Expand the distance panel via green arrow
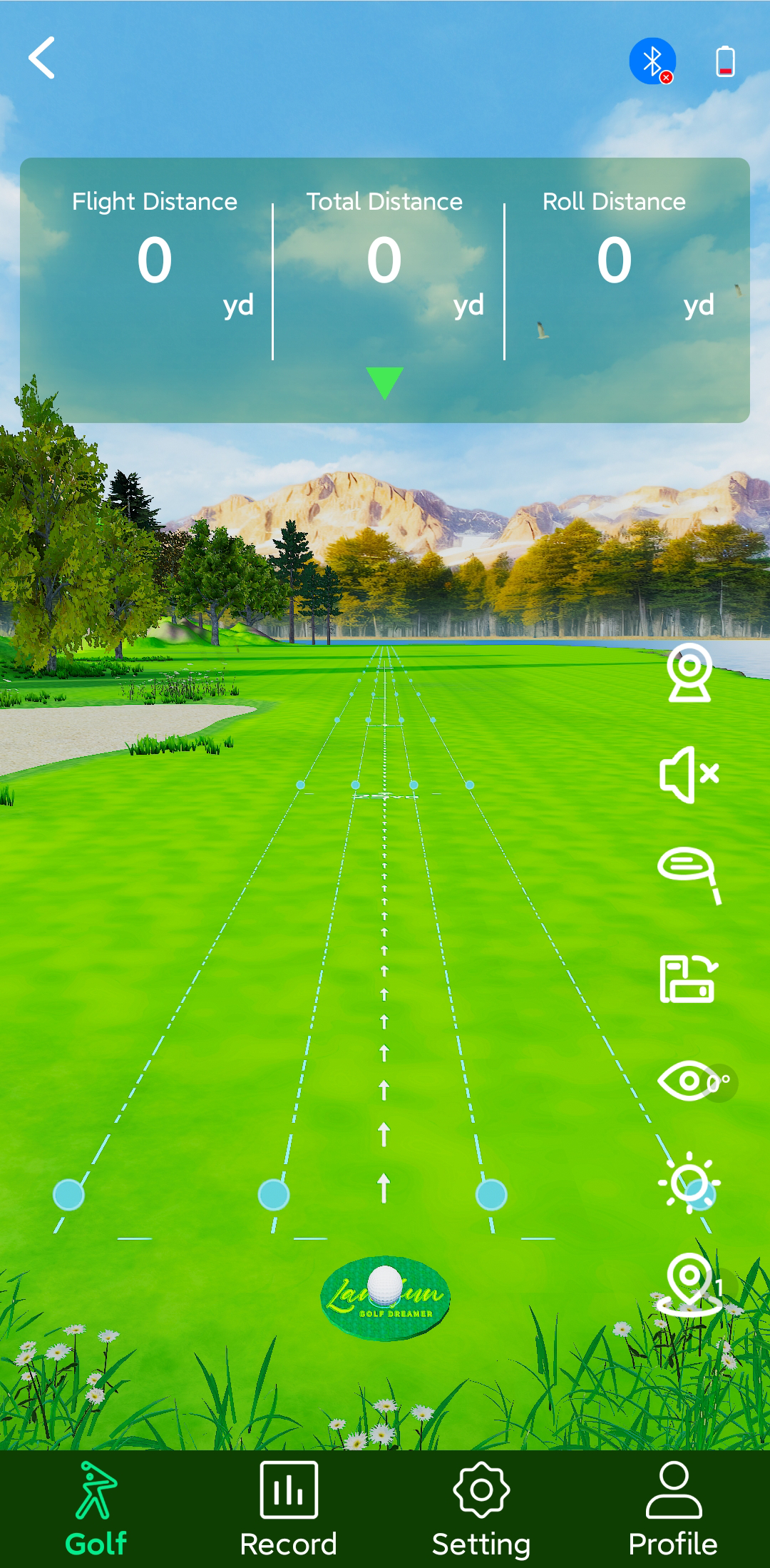 pyautogui.click(x=384, y=383)
